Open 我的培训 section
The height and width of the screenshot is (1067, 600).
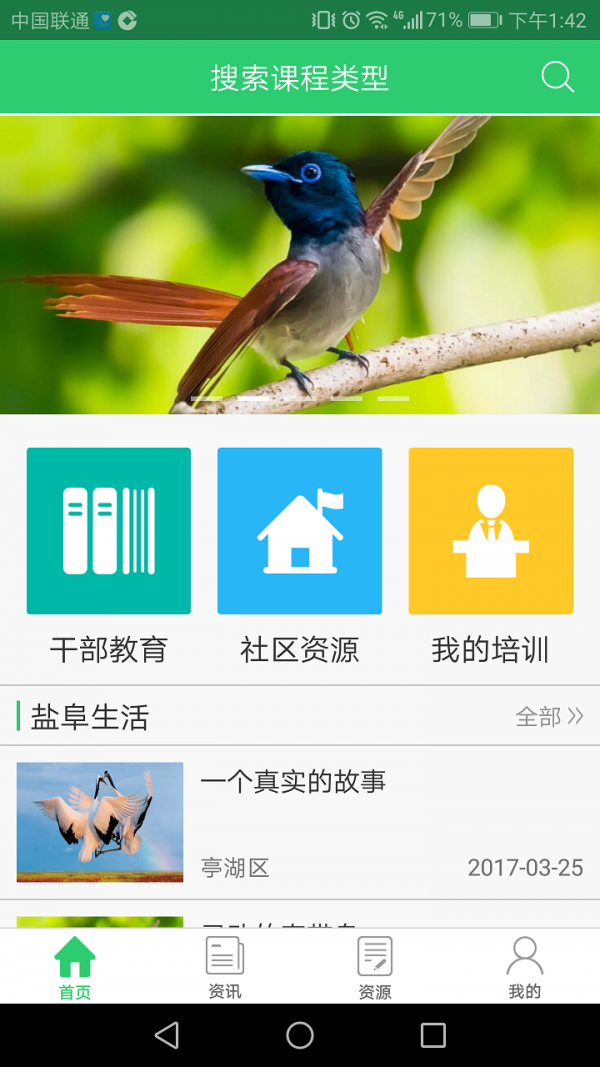tap(490, 531)
